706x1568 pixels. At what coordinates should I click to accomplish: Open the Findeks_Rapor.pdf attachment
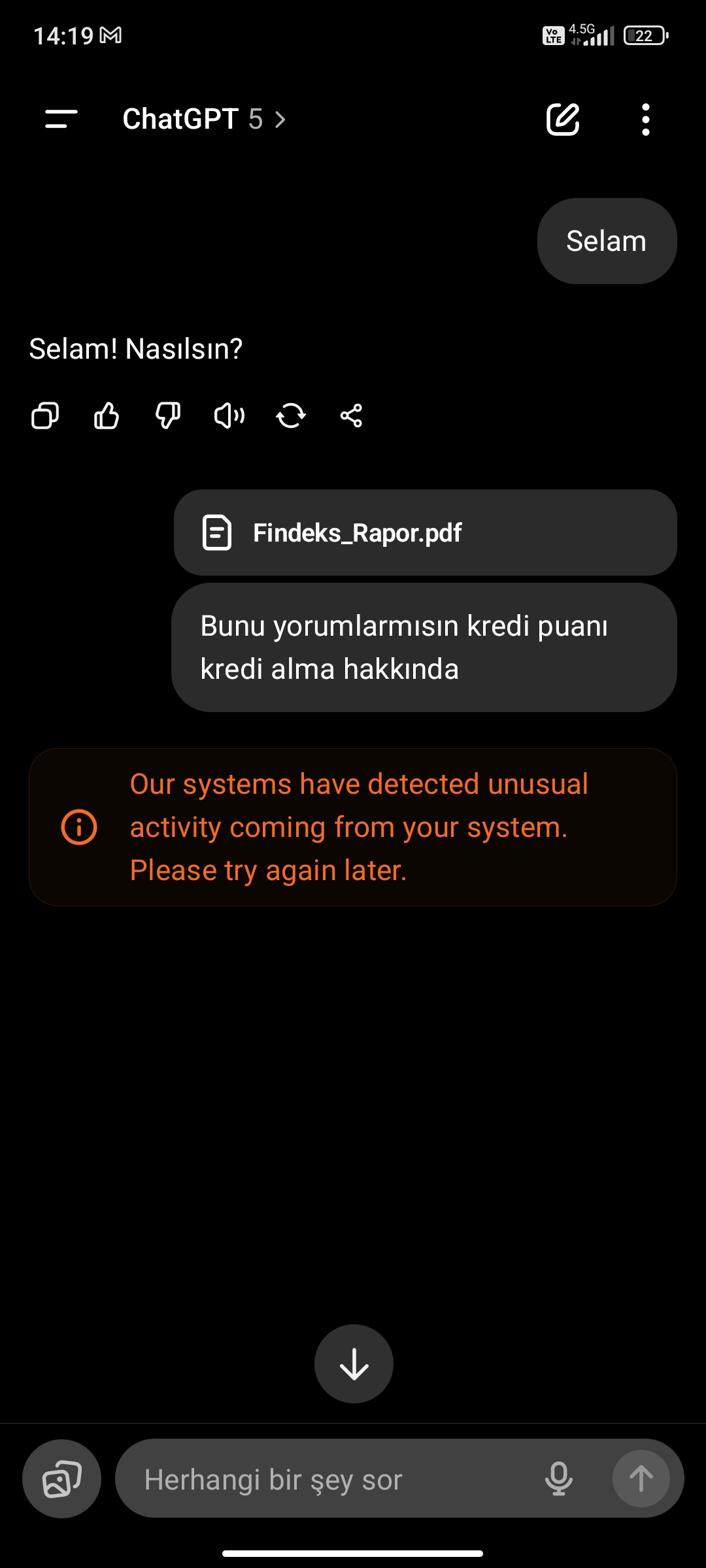(425, 532)
